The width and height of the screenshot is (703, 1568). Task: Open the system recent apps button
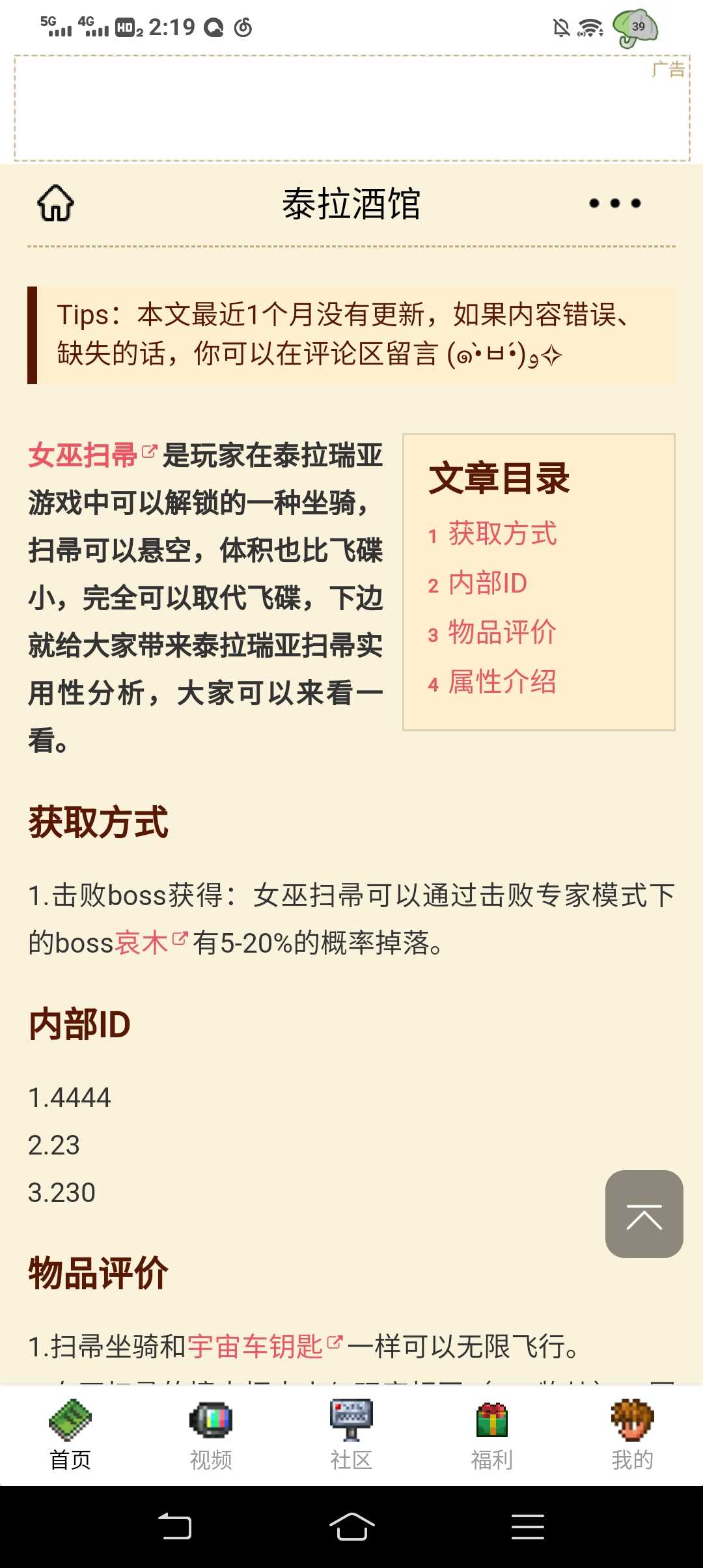(527, 1526)
